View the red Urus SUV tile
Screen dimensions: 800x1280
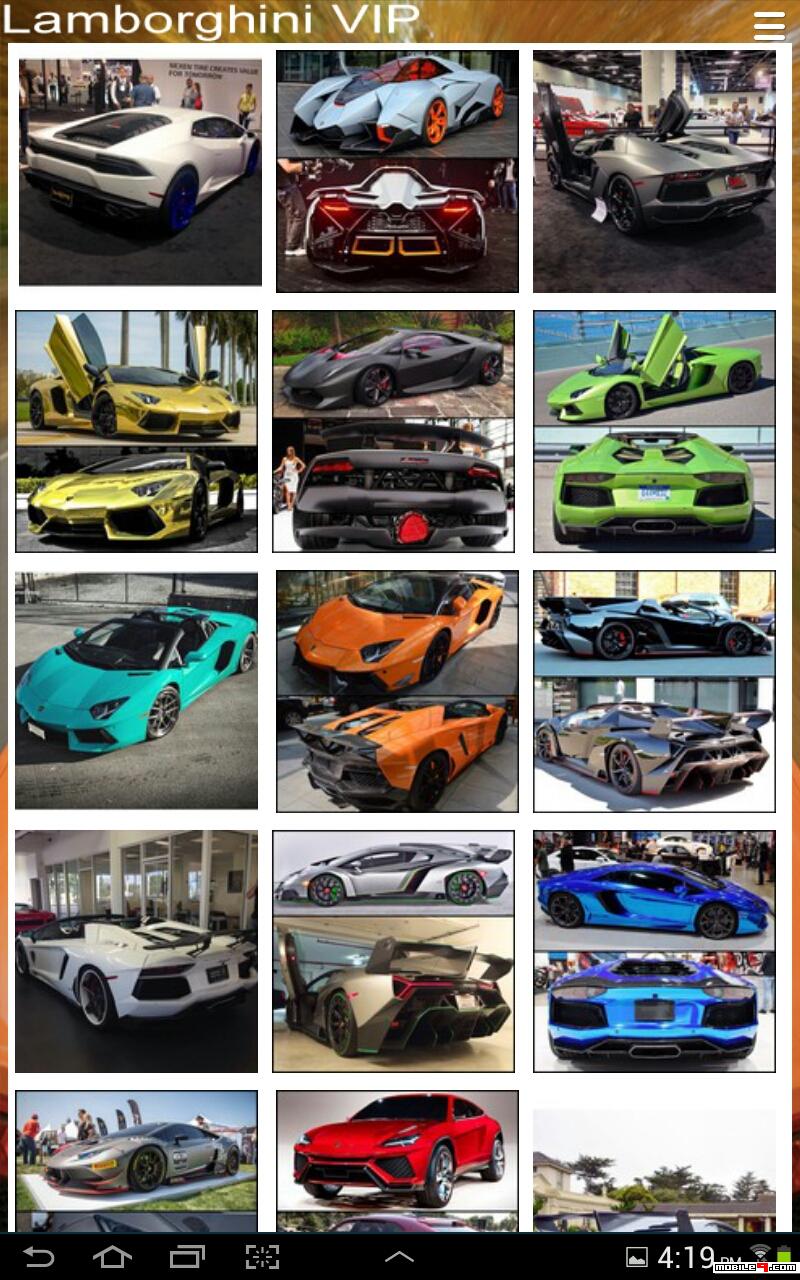click(397, 1161)
